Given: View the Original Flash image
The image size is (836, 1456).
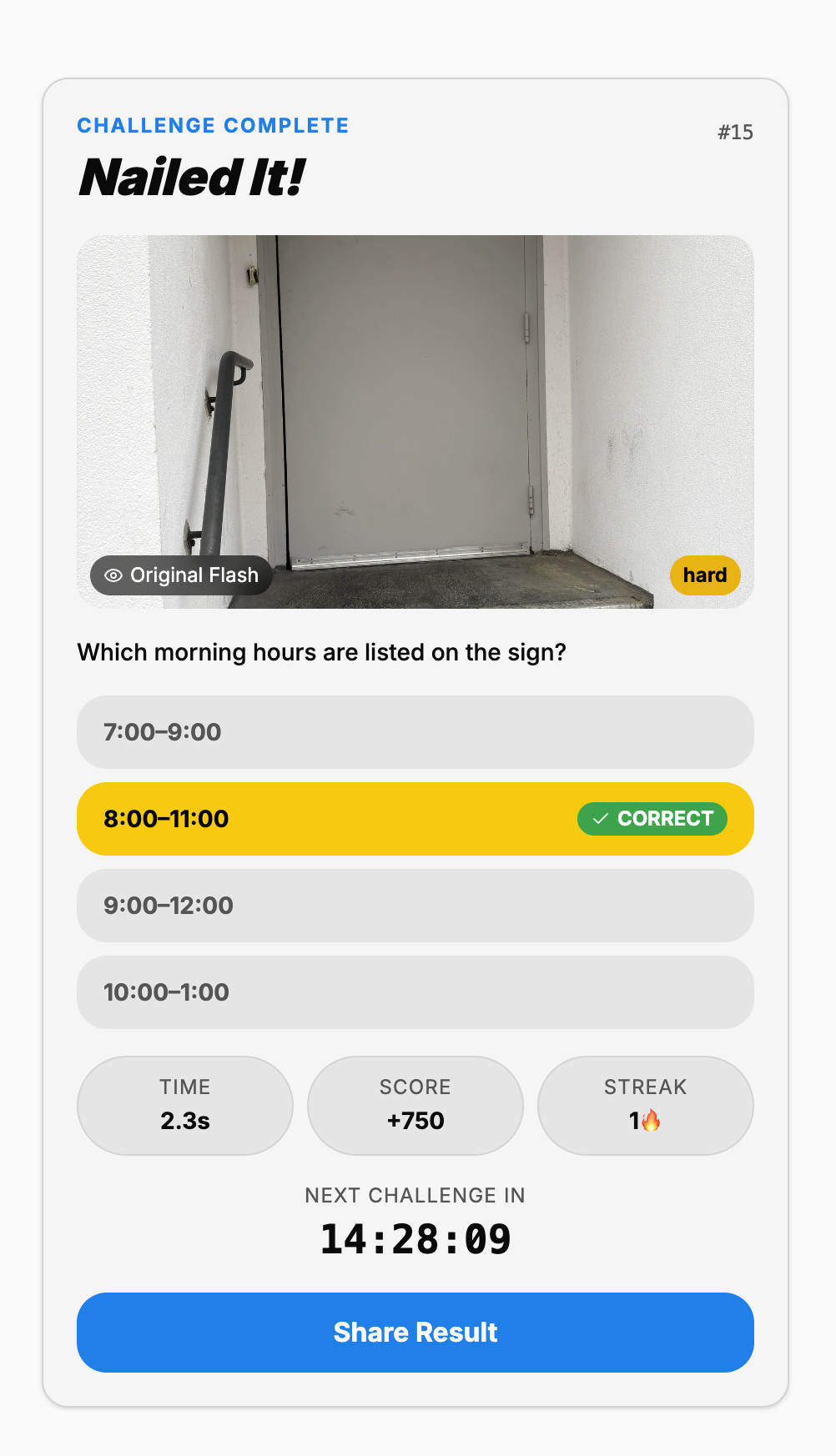Looking at the screenshot, I should pos(181,575).
